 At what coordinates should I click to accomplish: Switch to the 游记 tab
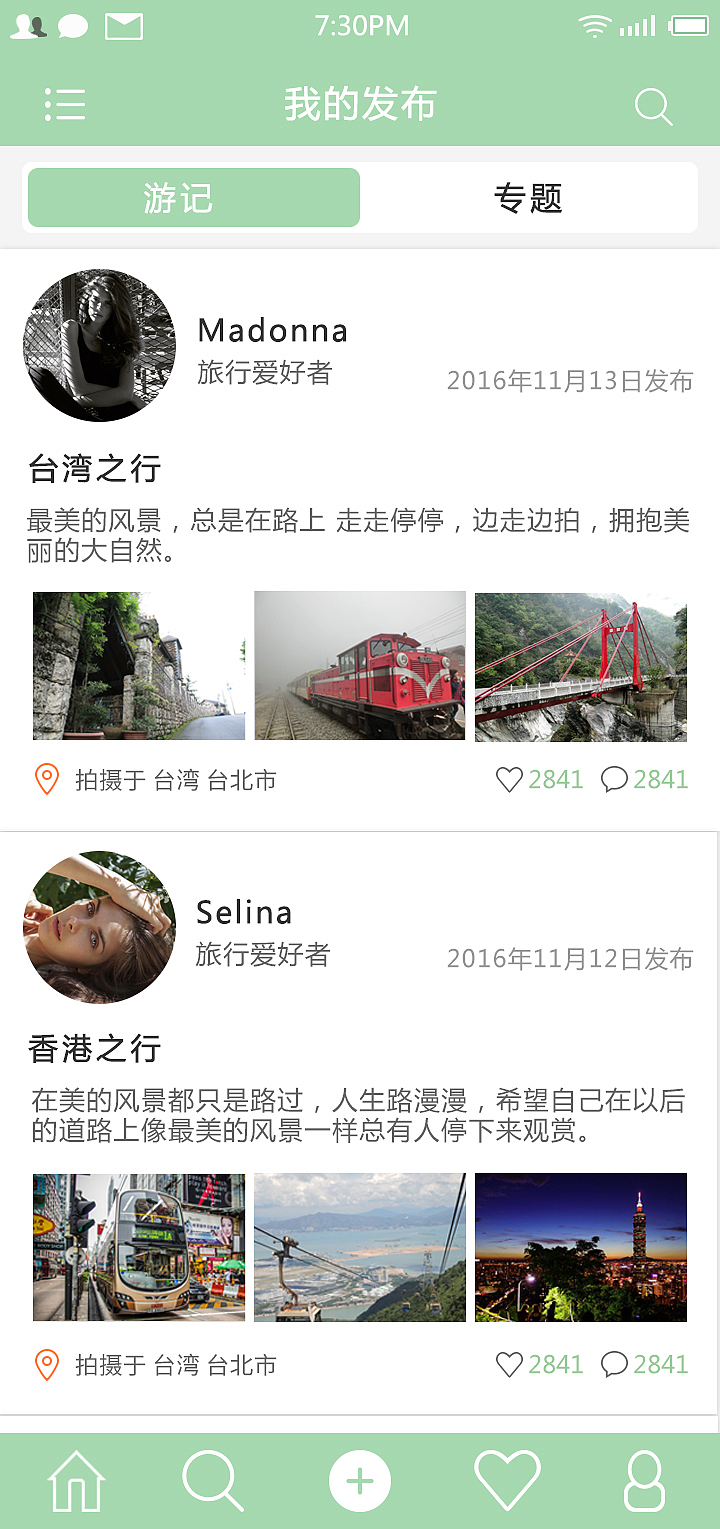[193, 197]
